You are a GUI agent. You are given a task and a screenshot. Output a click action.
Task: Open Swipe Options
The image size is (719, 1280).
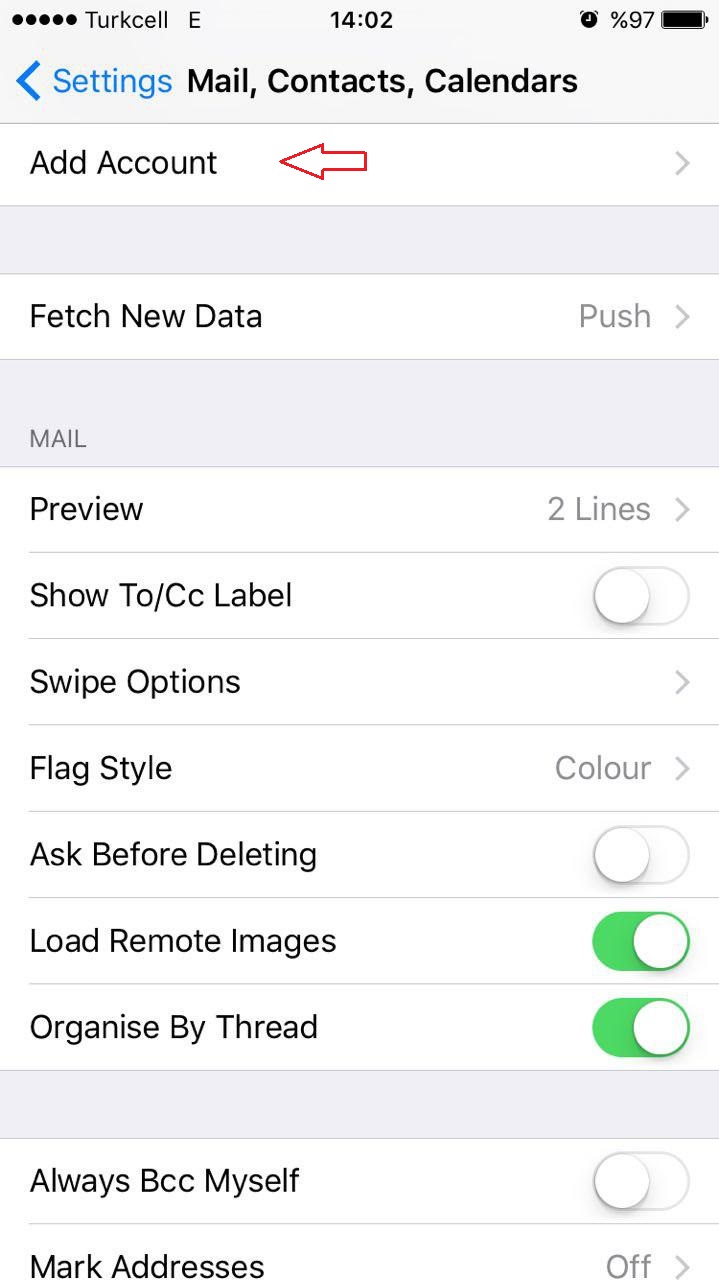tap(359, 682)
